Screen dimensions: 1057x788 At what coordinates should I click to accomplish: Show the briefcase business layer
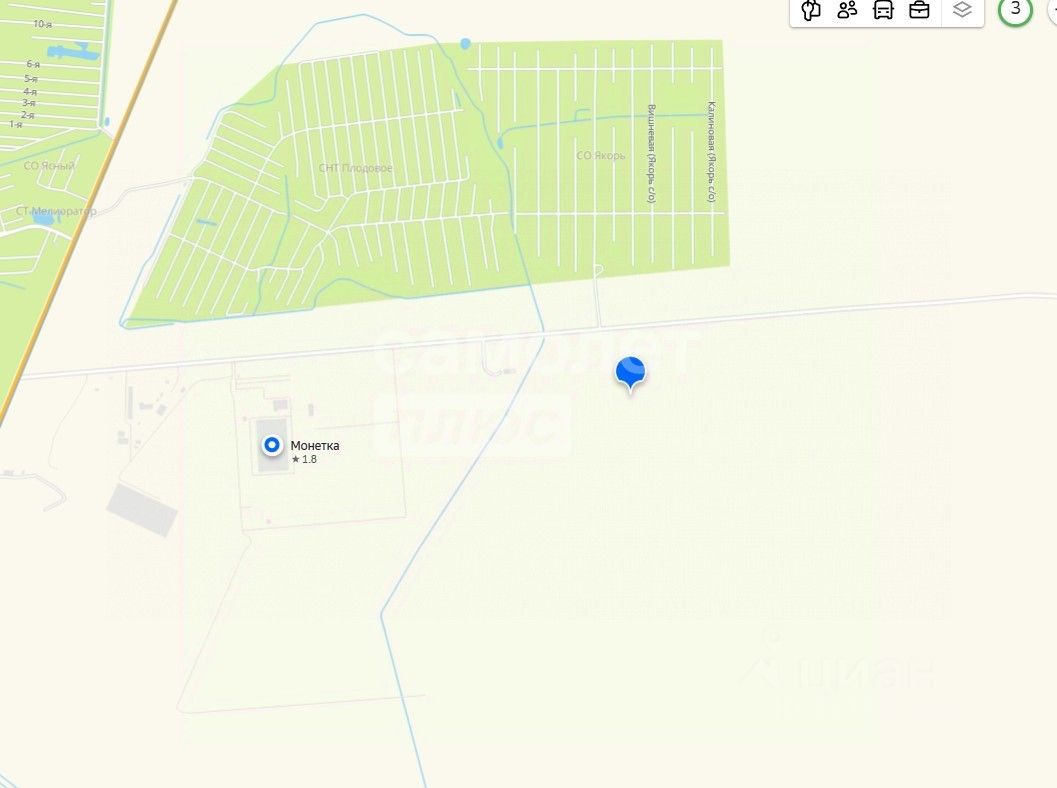pos(919,10)
